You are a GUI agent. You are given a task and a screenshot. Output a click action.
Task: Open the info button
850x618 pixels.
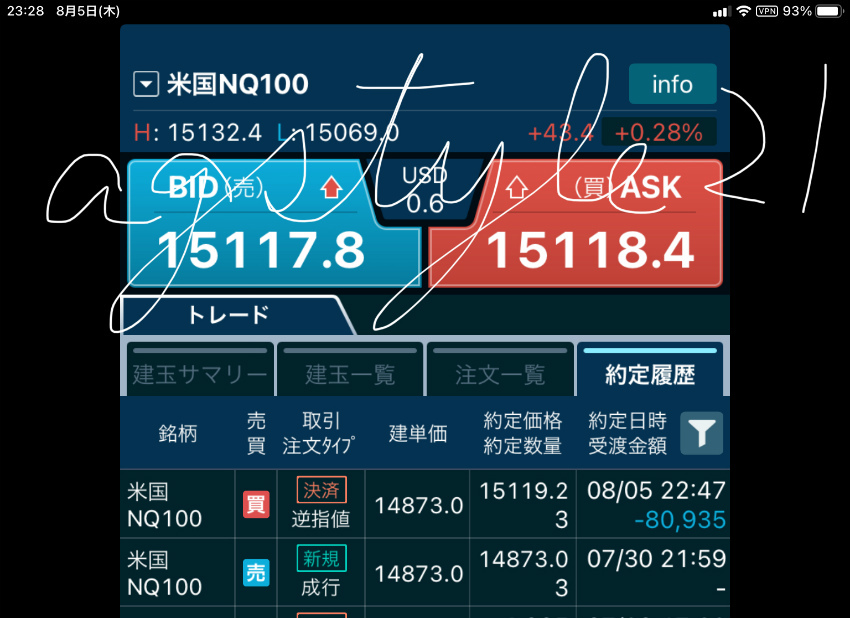[x=672, y=84]
